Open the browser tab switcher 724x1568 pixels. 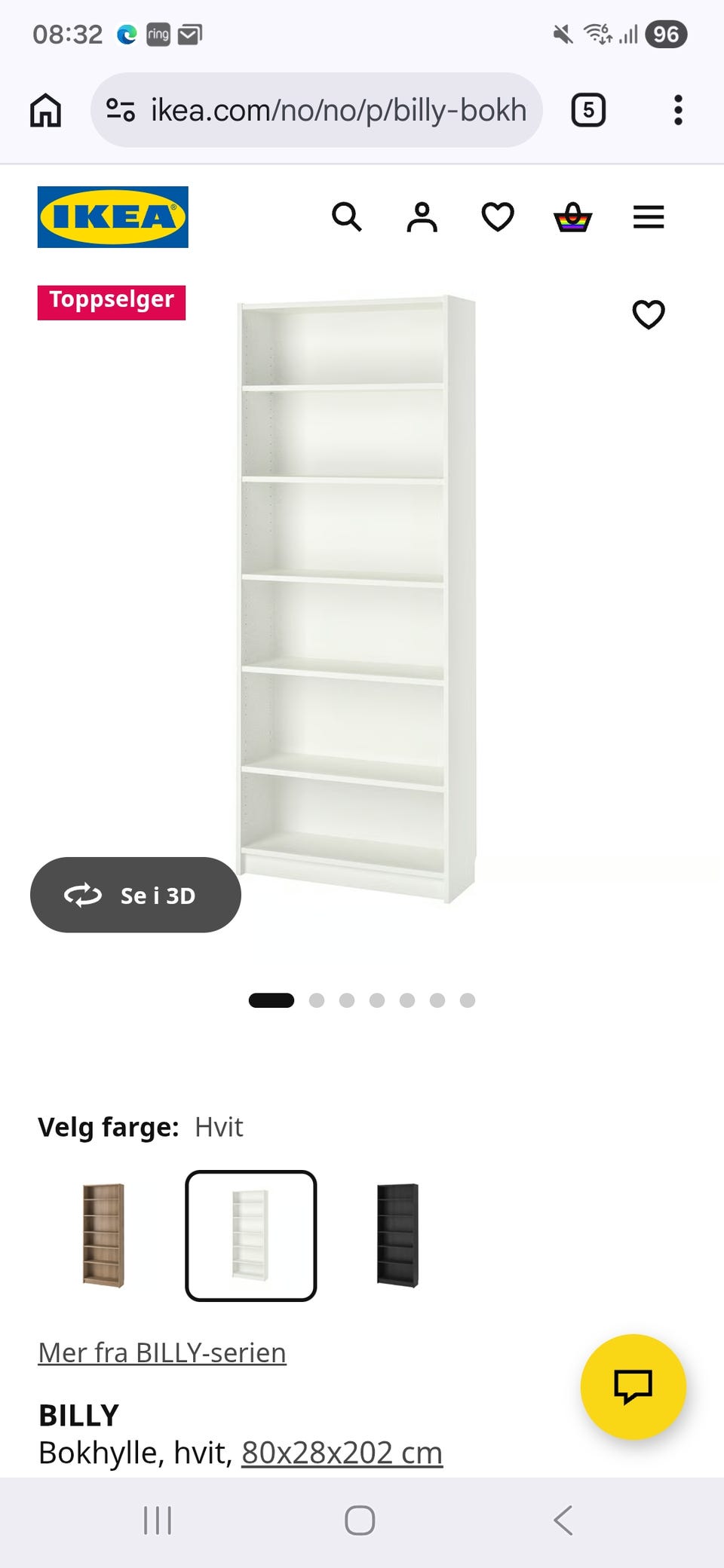(588, 110)
